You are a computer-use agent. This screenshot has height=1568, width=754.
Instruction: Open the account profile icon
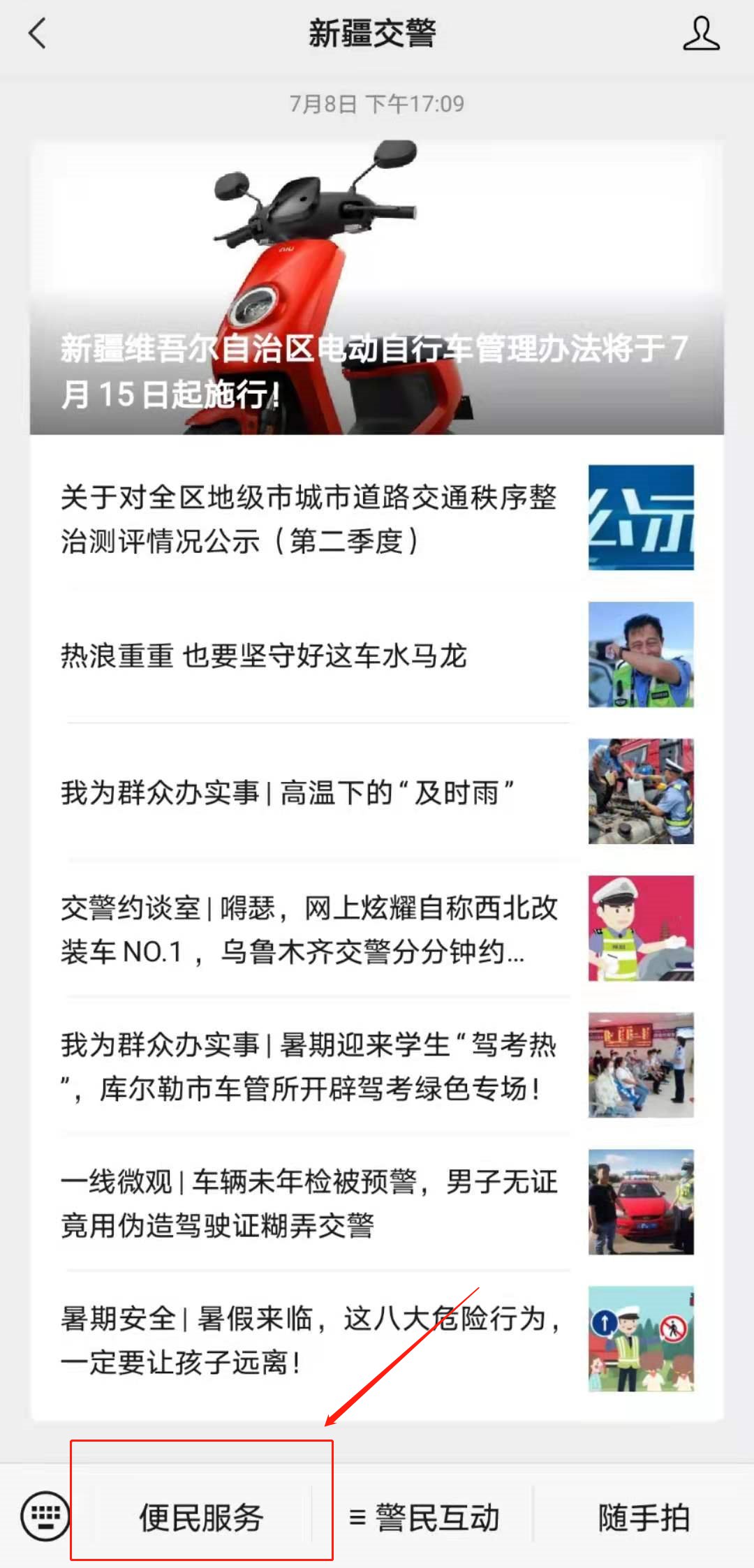tap(700, 34)
